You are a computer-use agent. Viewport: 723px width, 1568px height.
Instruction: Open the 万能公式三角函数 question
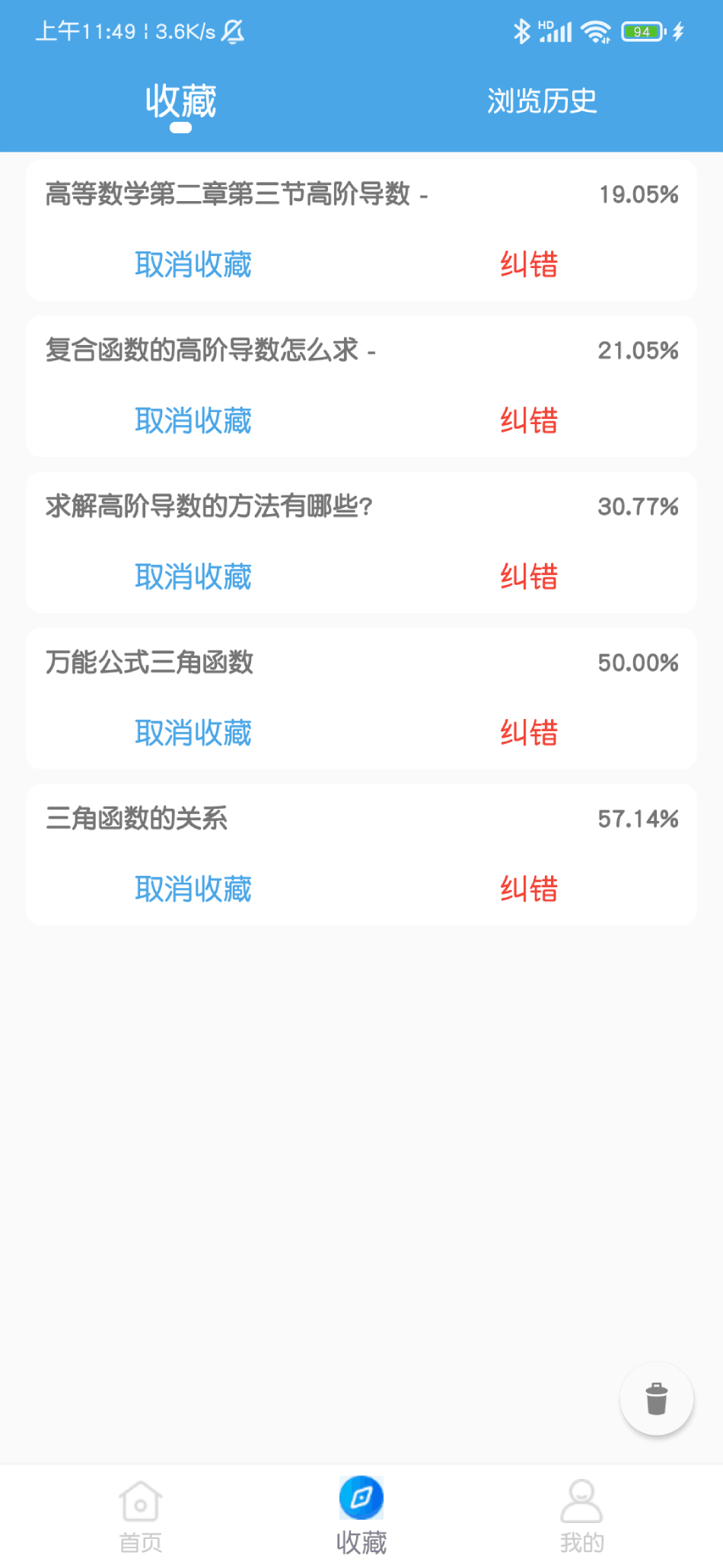point(149,662)
